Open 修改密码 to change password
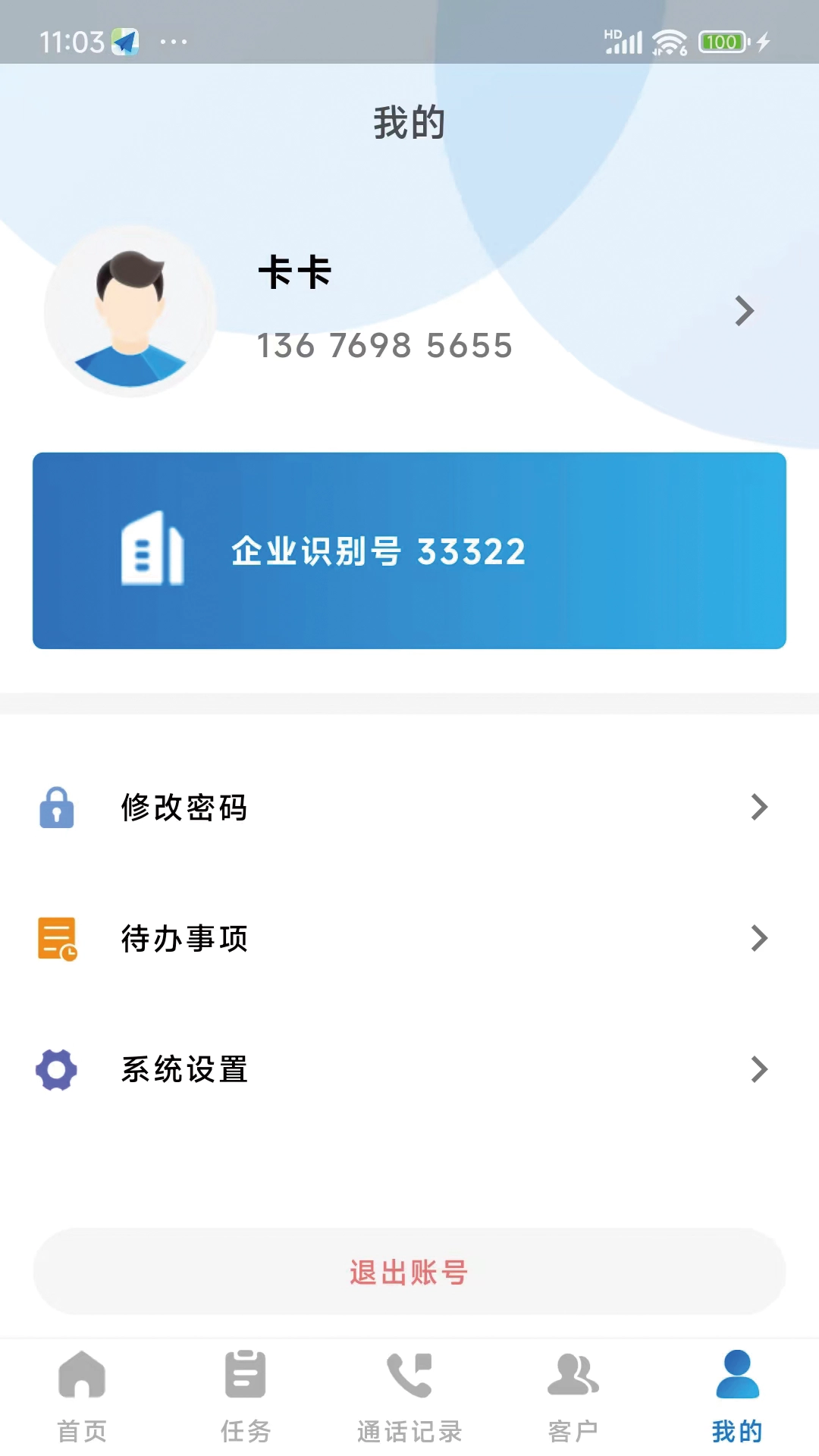819x1456 pixels. tap(183, 808)
